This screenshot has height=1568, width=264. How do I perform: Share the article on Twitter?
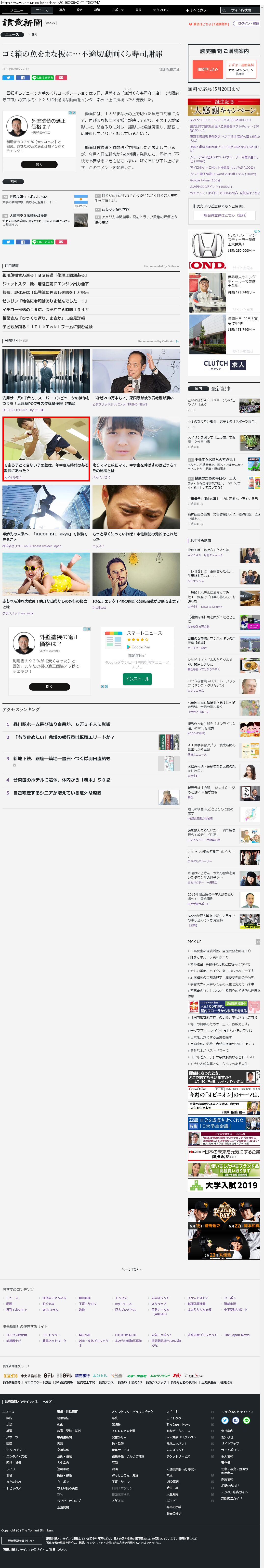(x=8, y=78)
